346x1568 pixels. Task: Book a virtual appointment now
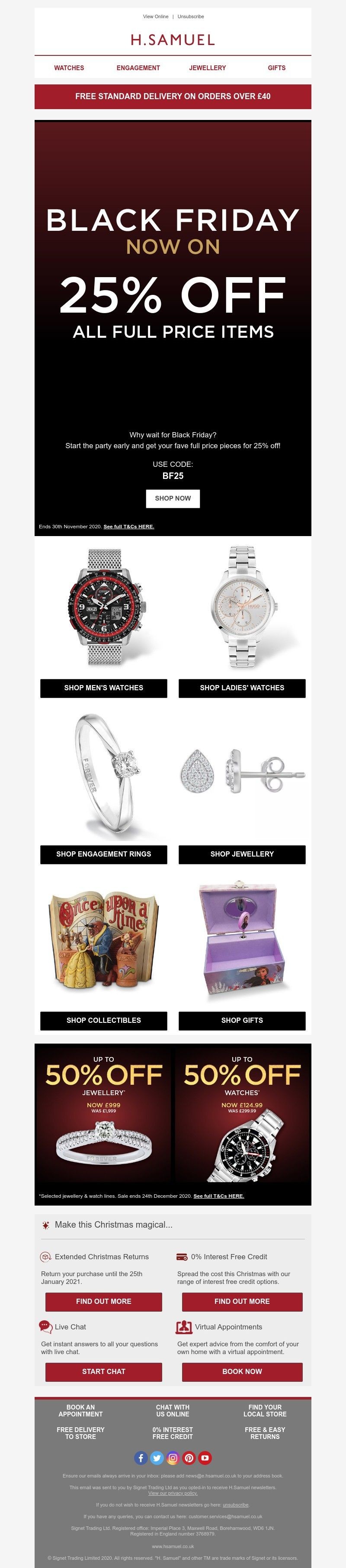pyautogui.click(x=242, y=1371)
